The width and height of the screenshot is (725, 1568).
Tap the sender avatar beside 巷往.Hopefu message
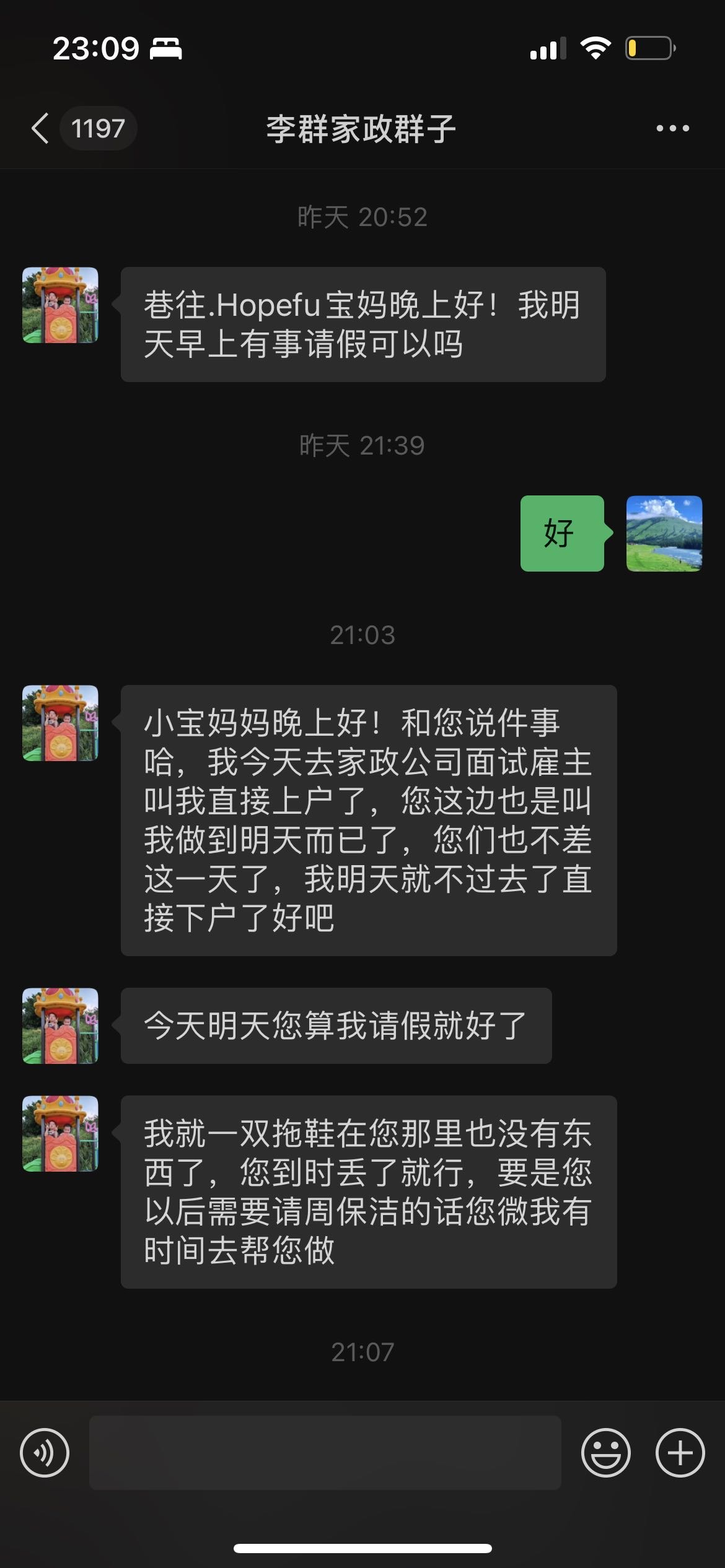60,305
